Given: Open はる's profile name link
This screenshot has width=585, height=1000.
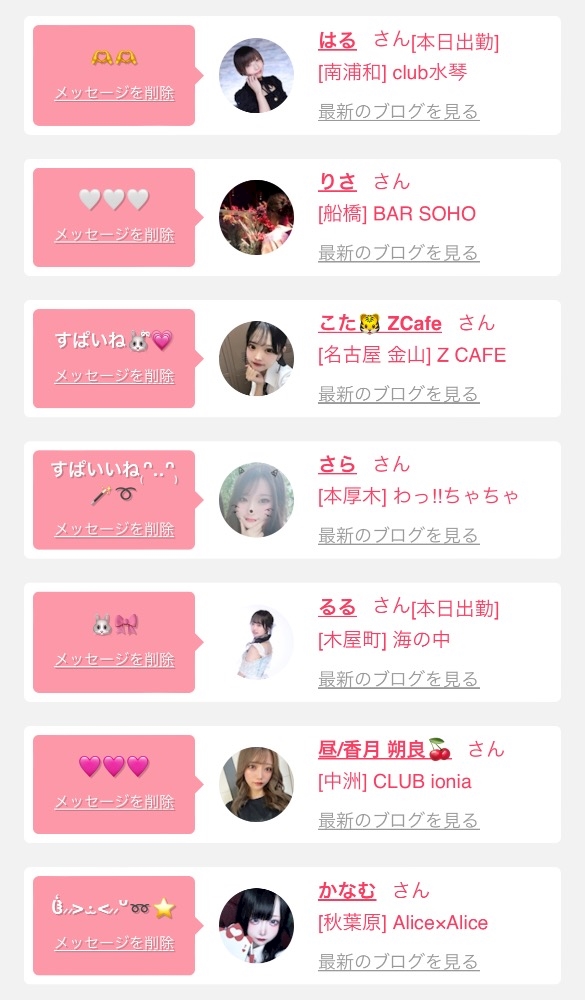Looking at the screenshot, I should (x=337, y=41).
